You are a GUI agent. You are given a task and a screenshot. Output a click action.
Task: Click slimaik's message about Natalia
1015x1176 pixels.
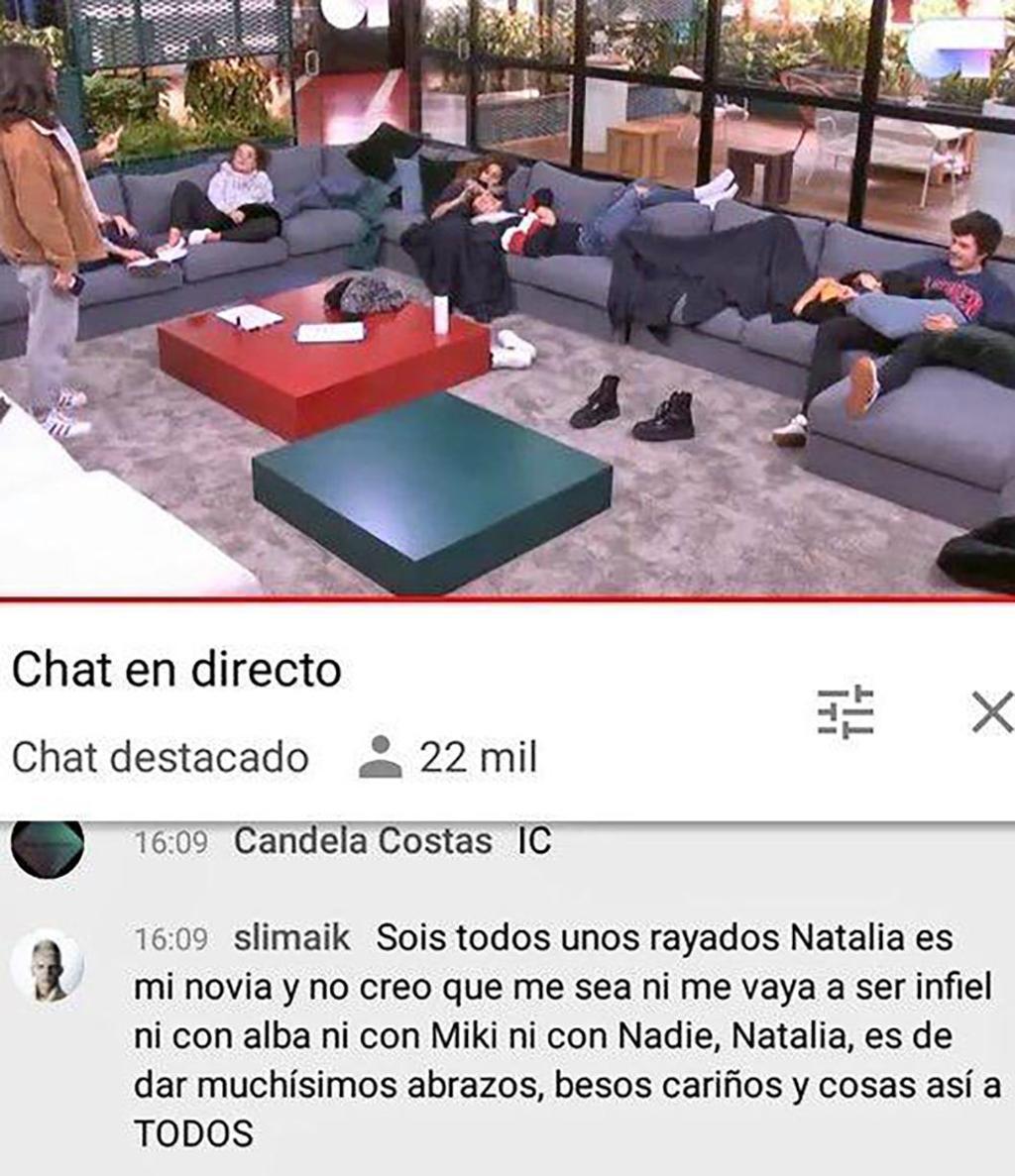[x=545, y=1030]
